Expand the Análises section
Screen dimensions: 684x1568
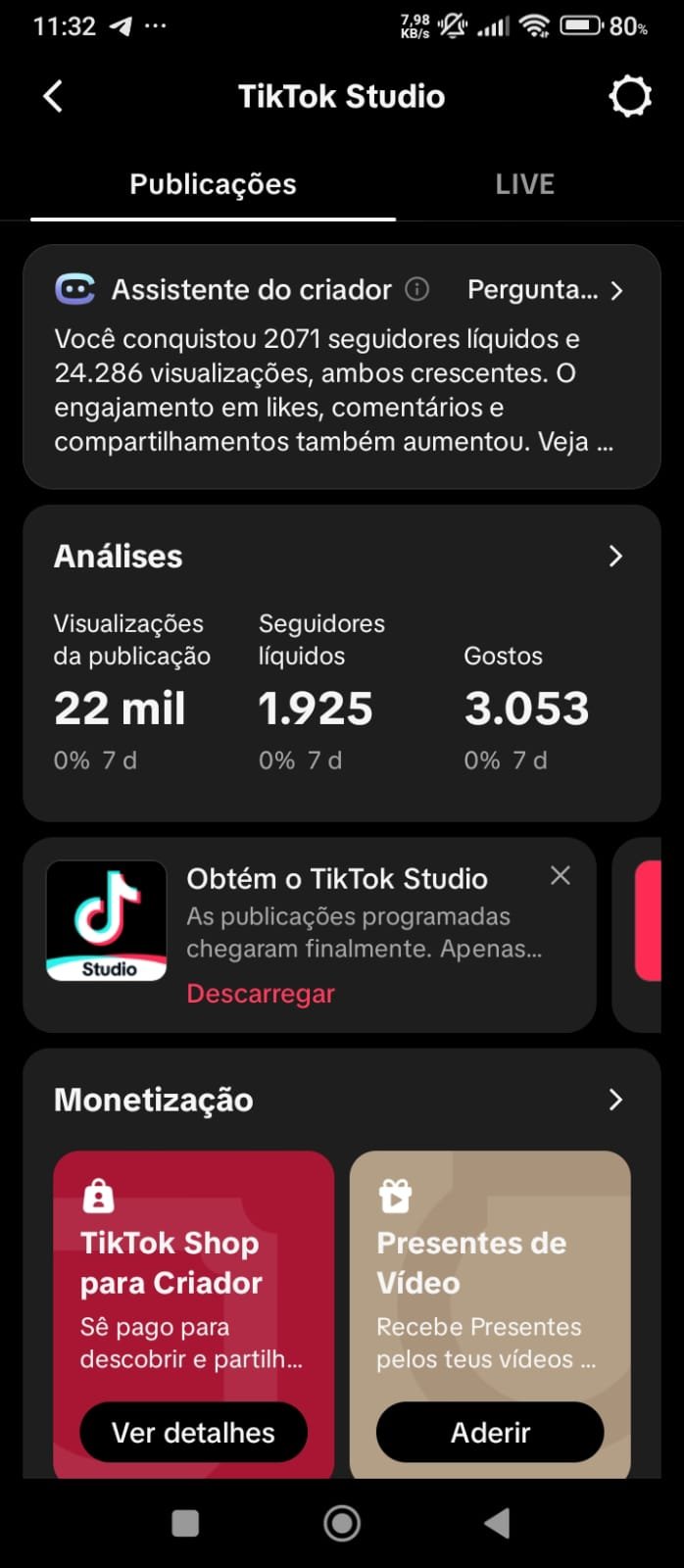point(615,557)
